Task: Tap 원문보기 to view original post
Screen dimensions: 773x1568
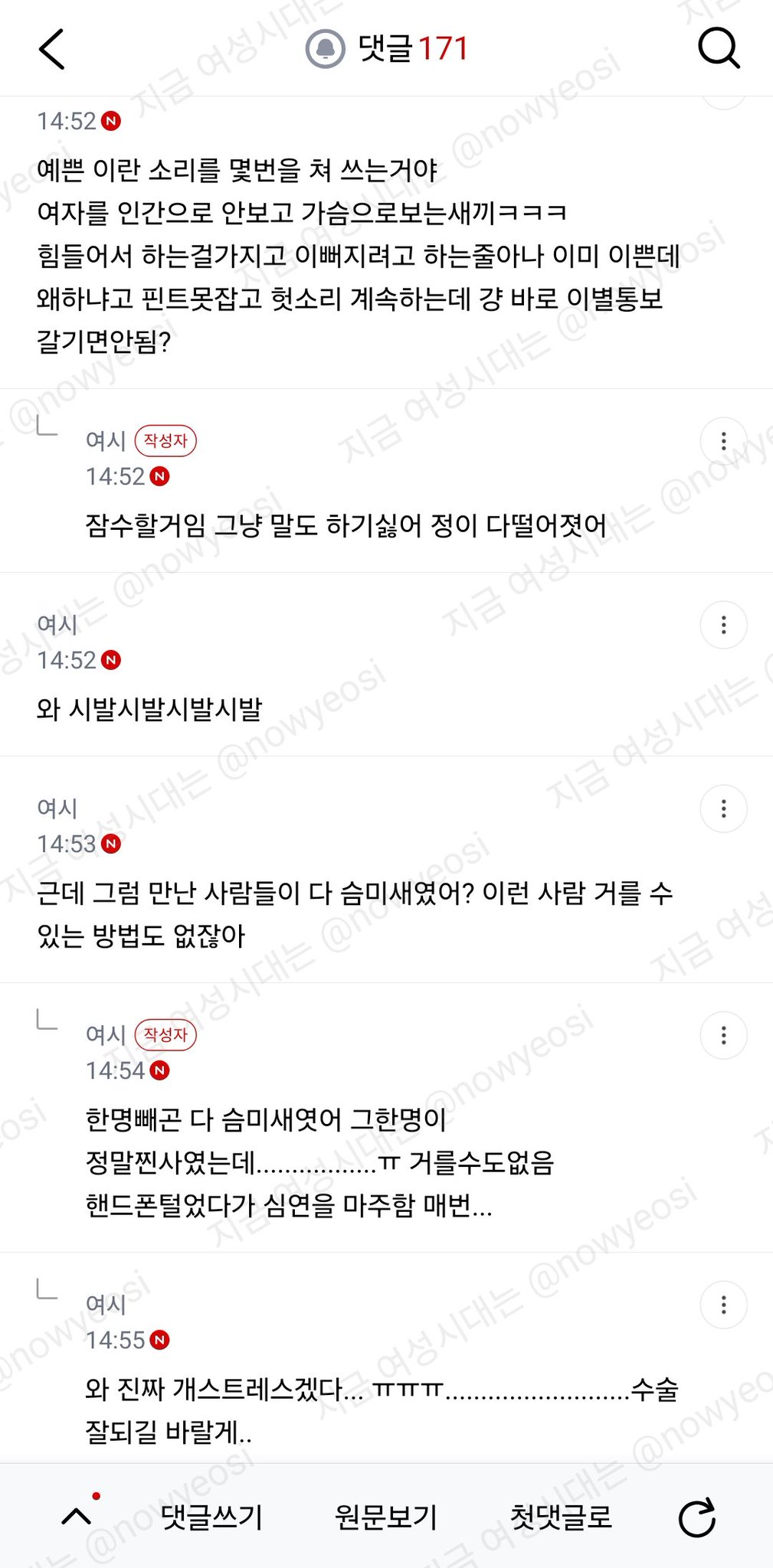Action: [x=386, y=1517]
